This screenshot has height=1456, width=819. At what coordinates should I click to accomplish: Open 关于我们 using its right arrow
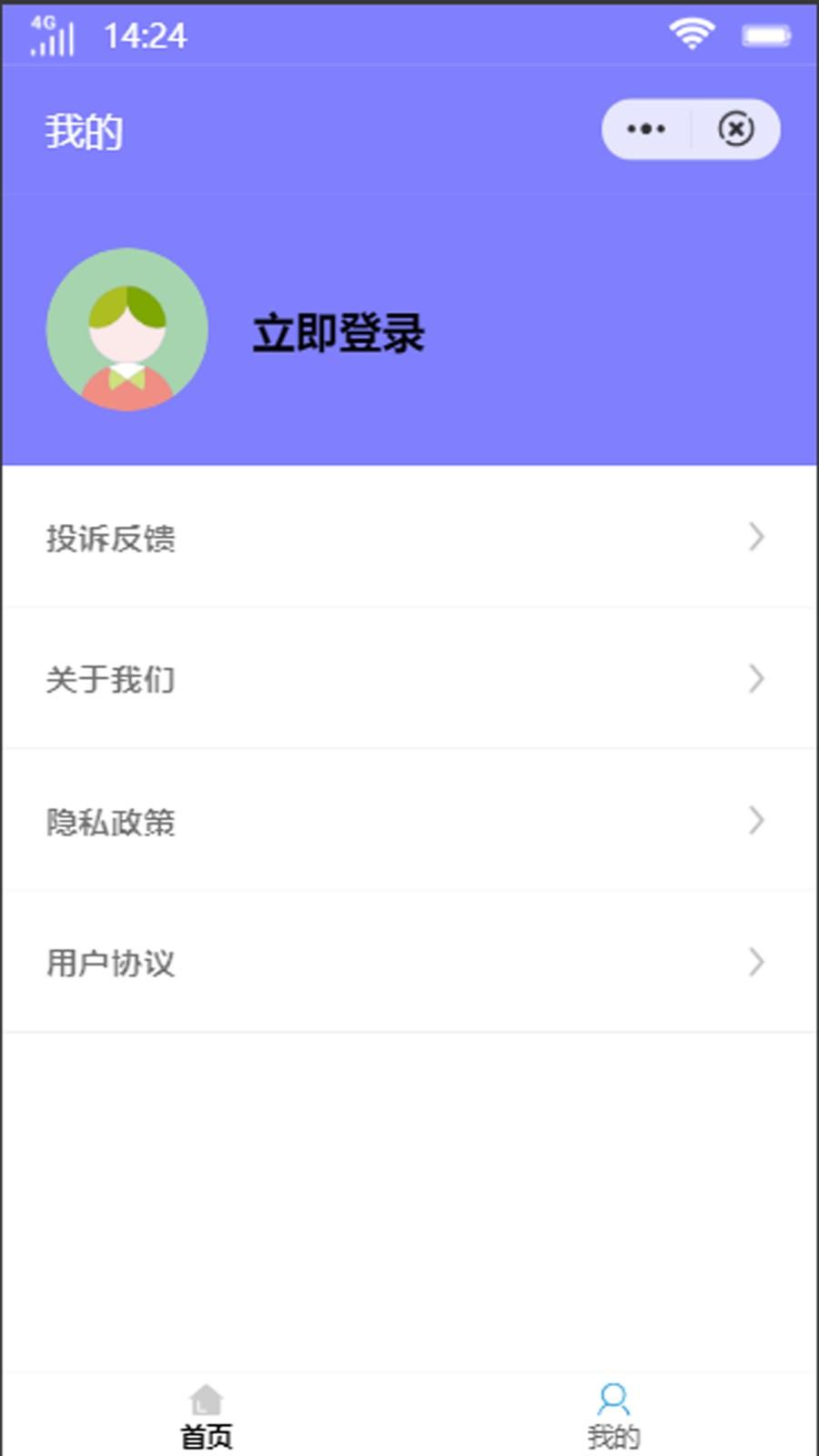[756, 679]
